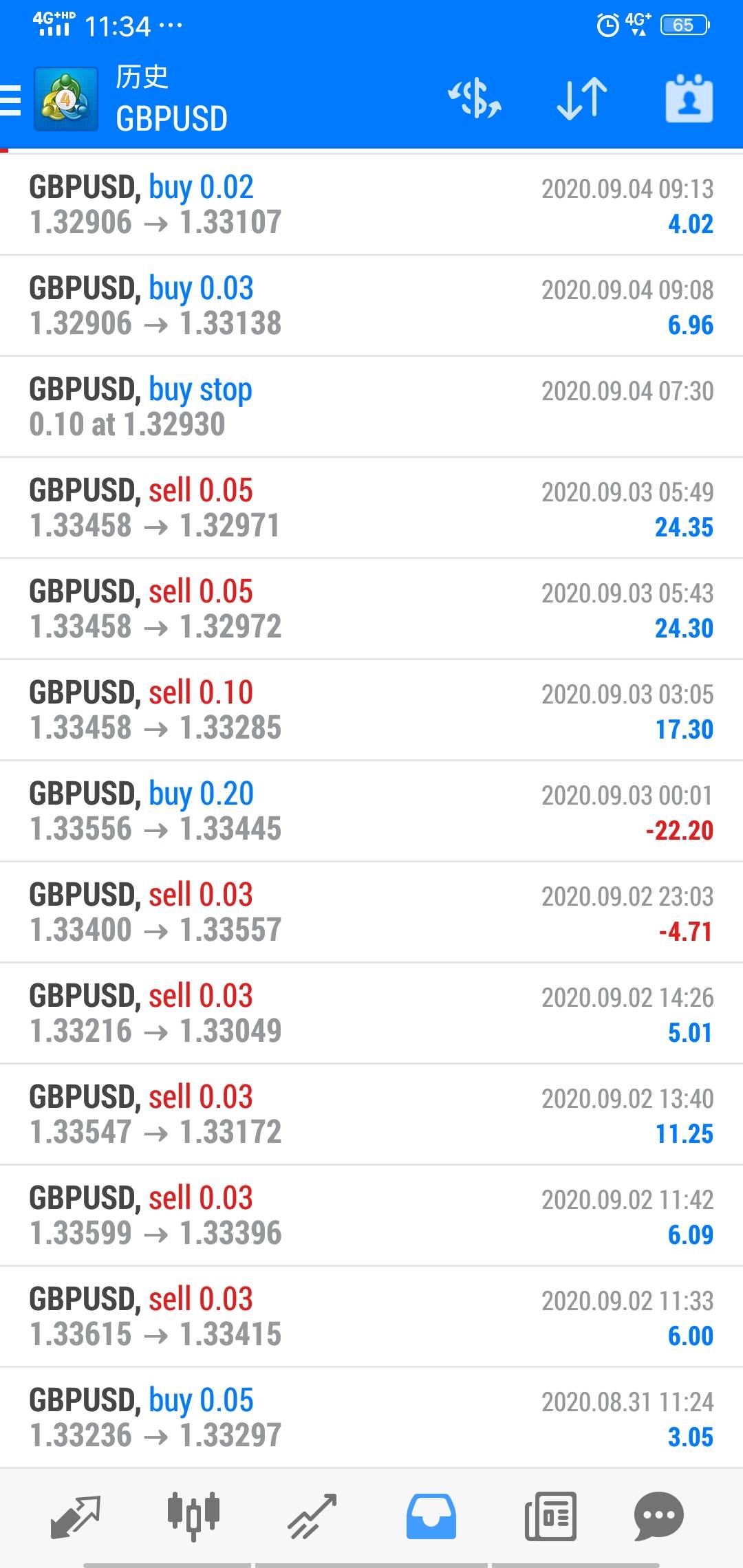Screen dimensions: 743x1568
Task: Expand the sell 0.03 trade with -4.71 loss
Action: pyautogui.click(x=371, y=913)
